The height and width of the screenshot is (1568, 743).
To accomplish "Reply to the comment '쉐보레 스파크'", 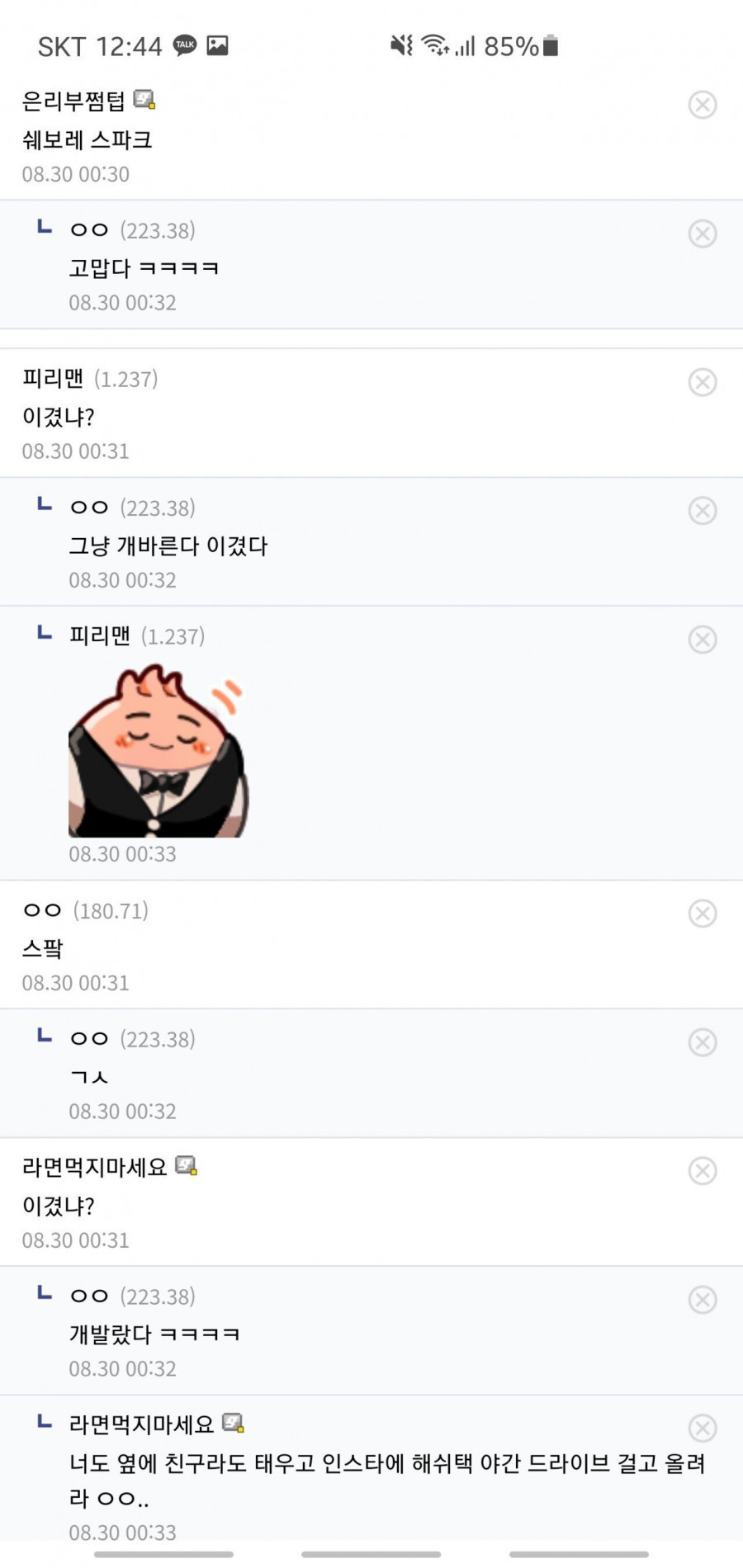I will click(x=87, y=139).
